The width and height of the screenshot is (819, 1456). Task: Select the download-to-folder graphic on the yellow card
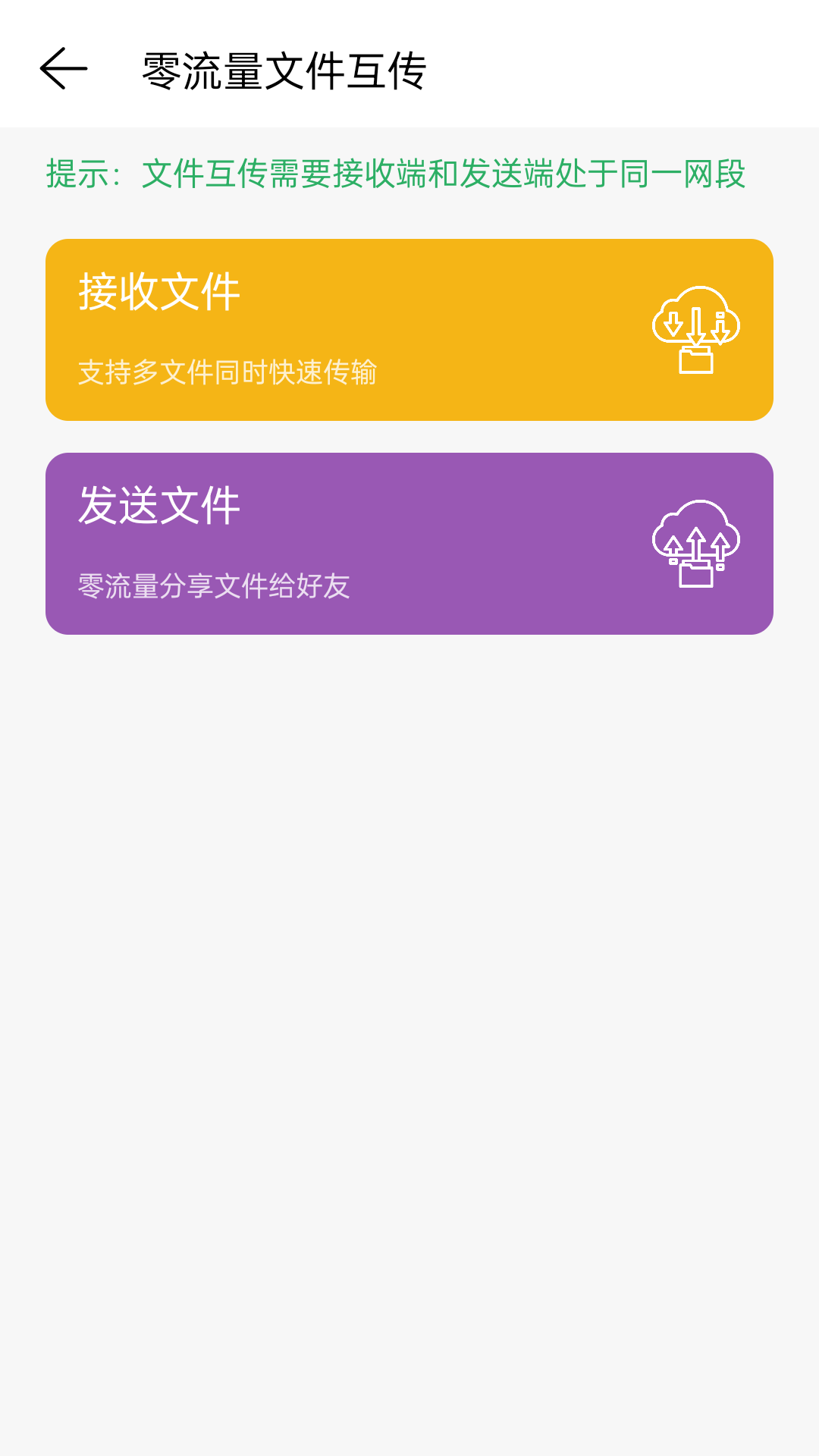click(x=694, y=330)
